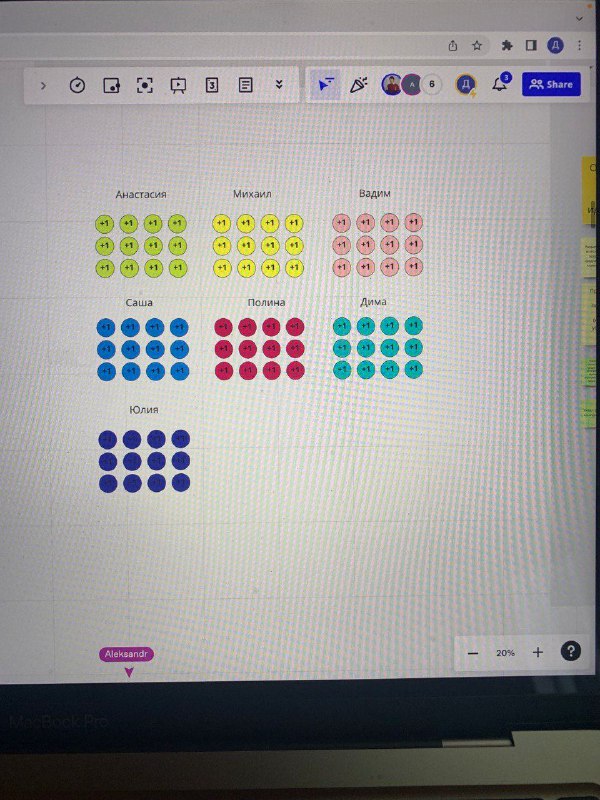Open the timer tool
The height and width of the screenshot is (800, 600).
pyautogui.click(x=77, y=86)
